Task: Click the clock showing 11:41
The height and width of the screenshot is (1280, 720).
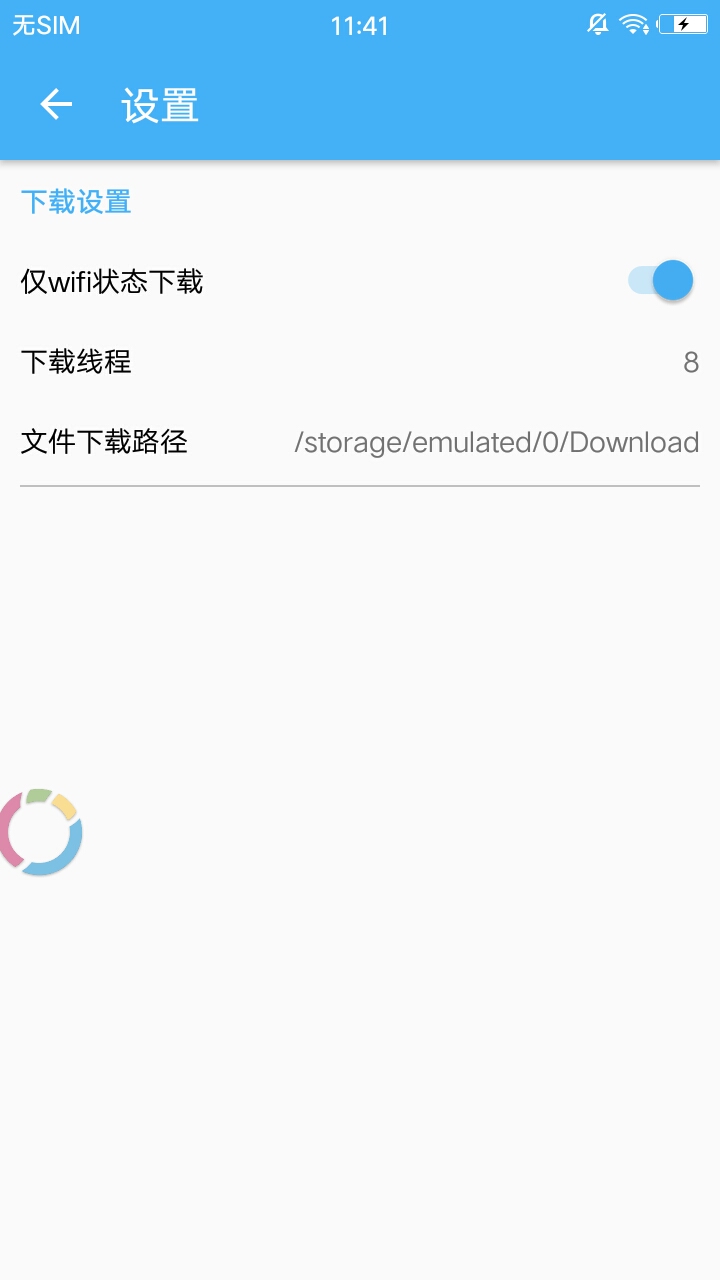Action: coord(360,25)
